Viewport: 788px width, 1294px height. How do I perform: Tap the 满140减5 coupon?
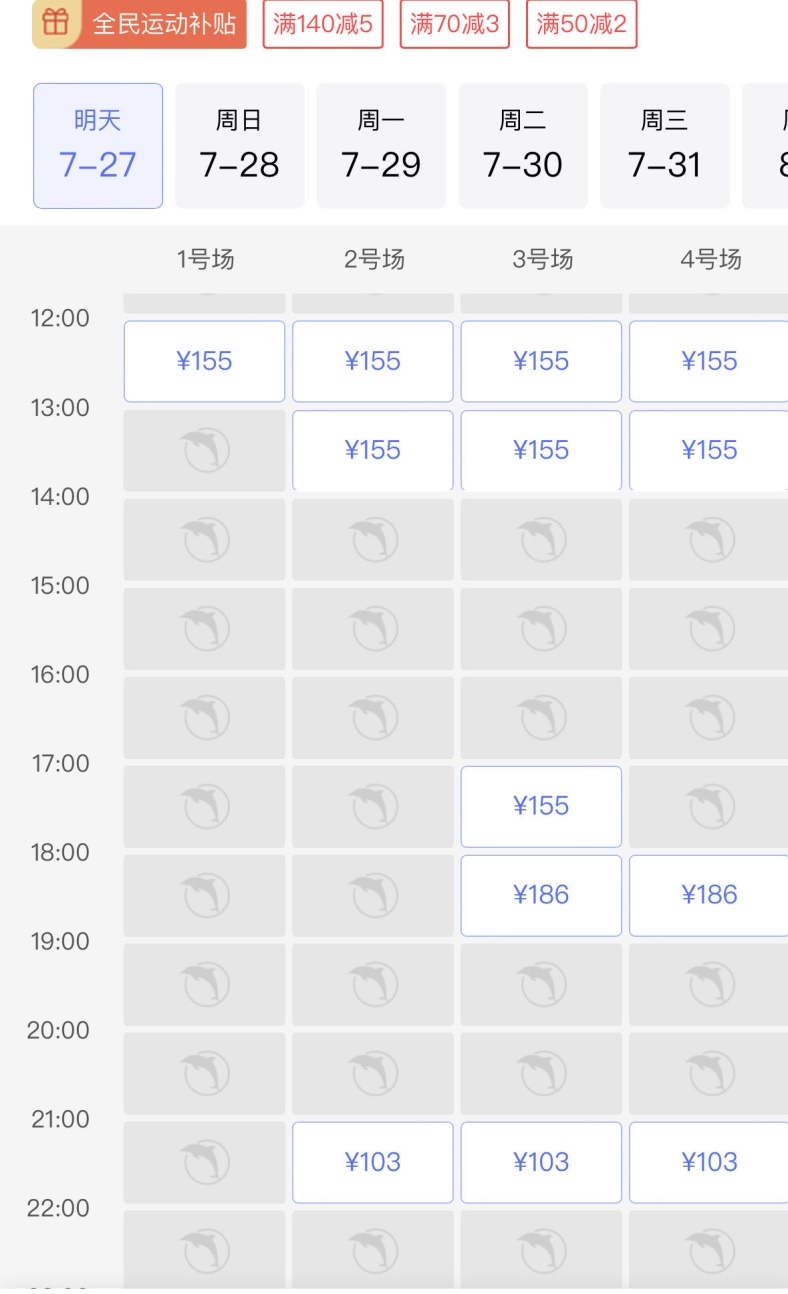(323, 24)
